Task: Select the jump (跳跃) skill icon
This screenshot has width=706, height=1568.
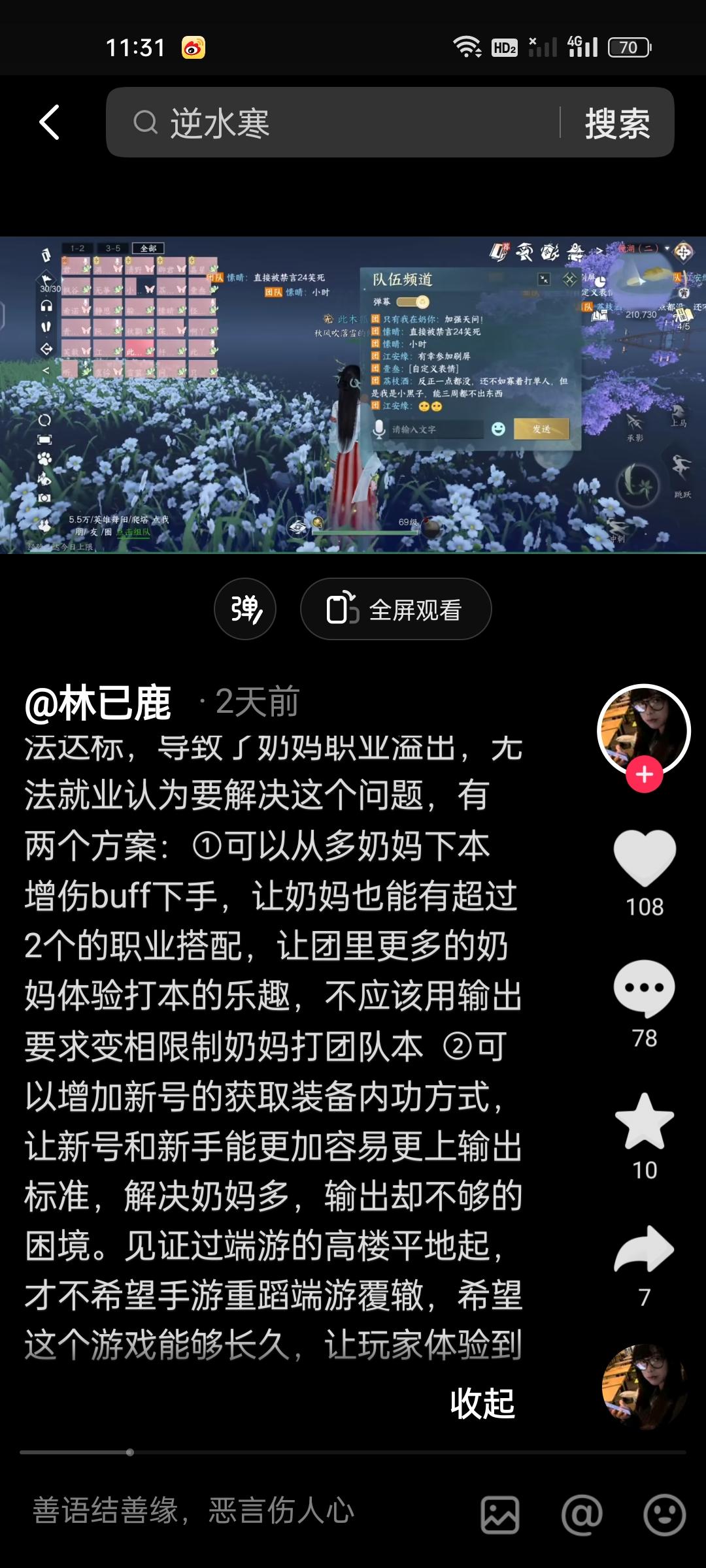Action: pos(681,465)
